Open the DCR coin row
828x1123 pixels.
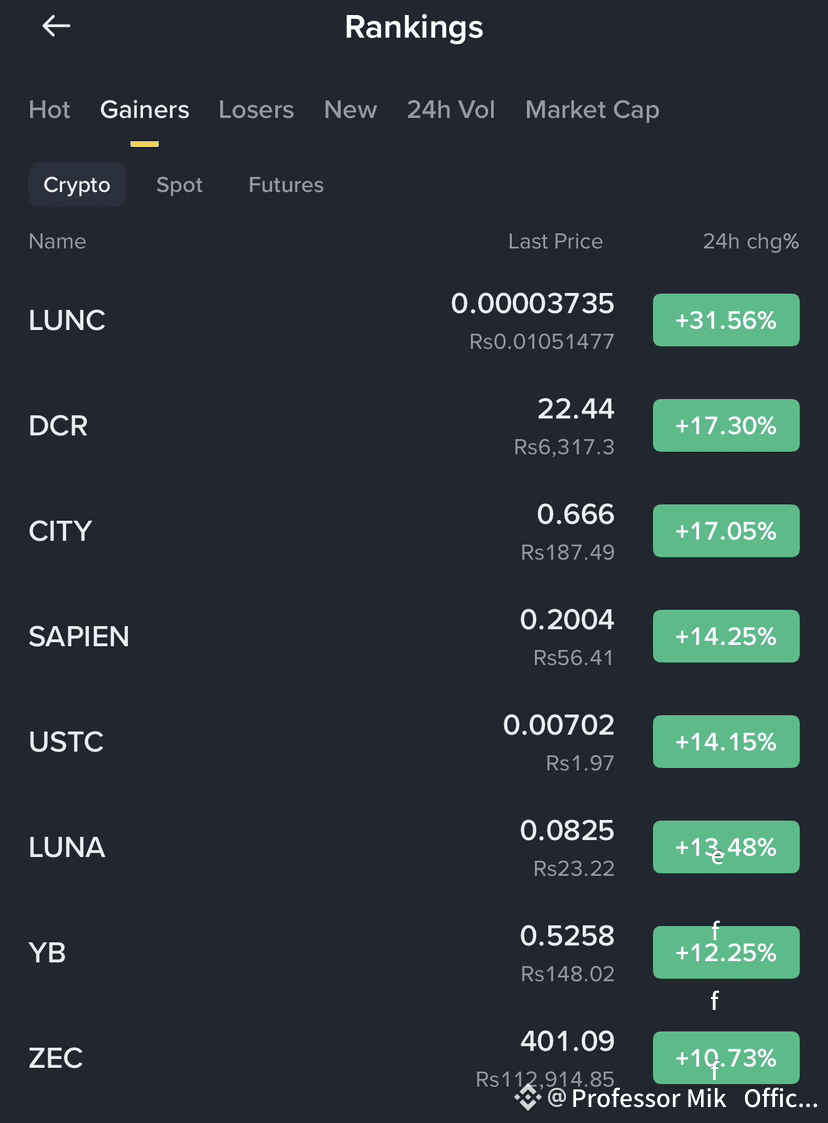pos(414,425)
